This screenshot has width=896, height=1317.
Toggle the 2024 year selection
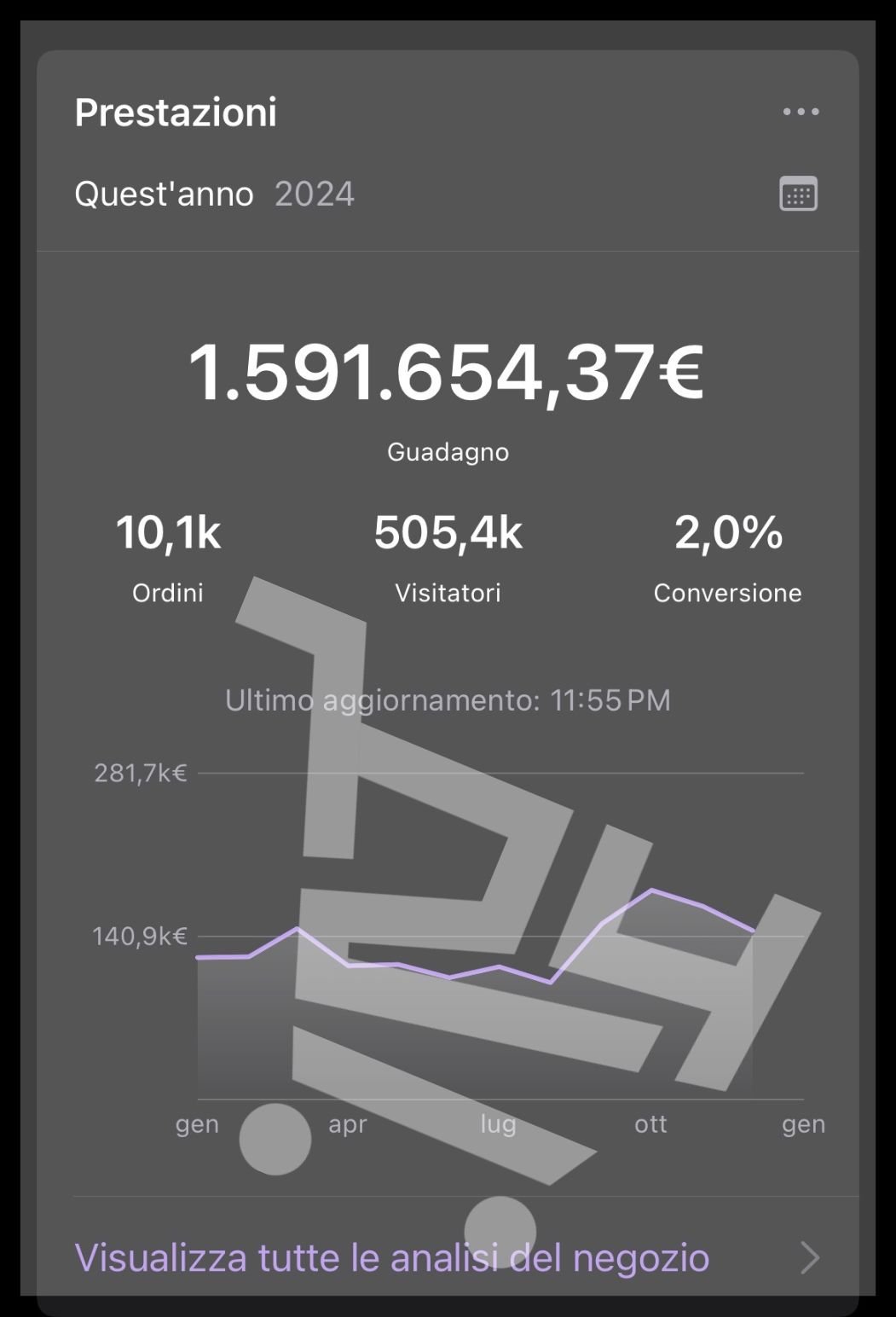point(315,194)
